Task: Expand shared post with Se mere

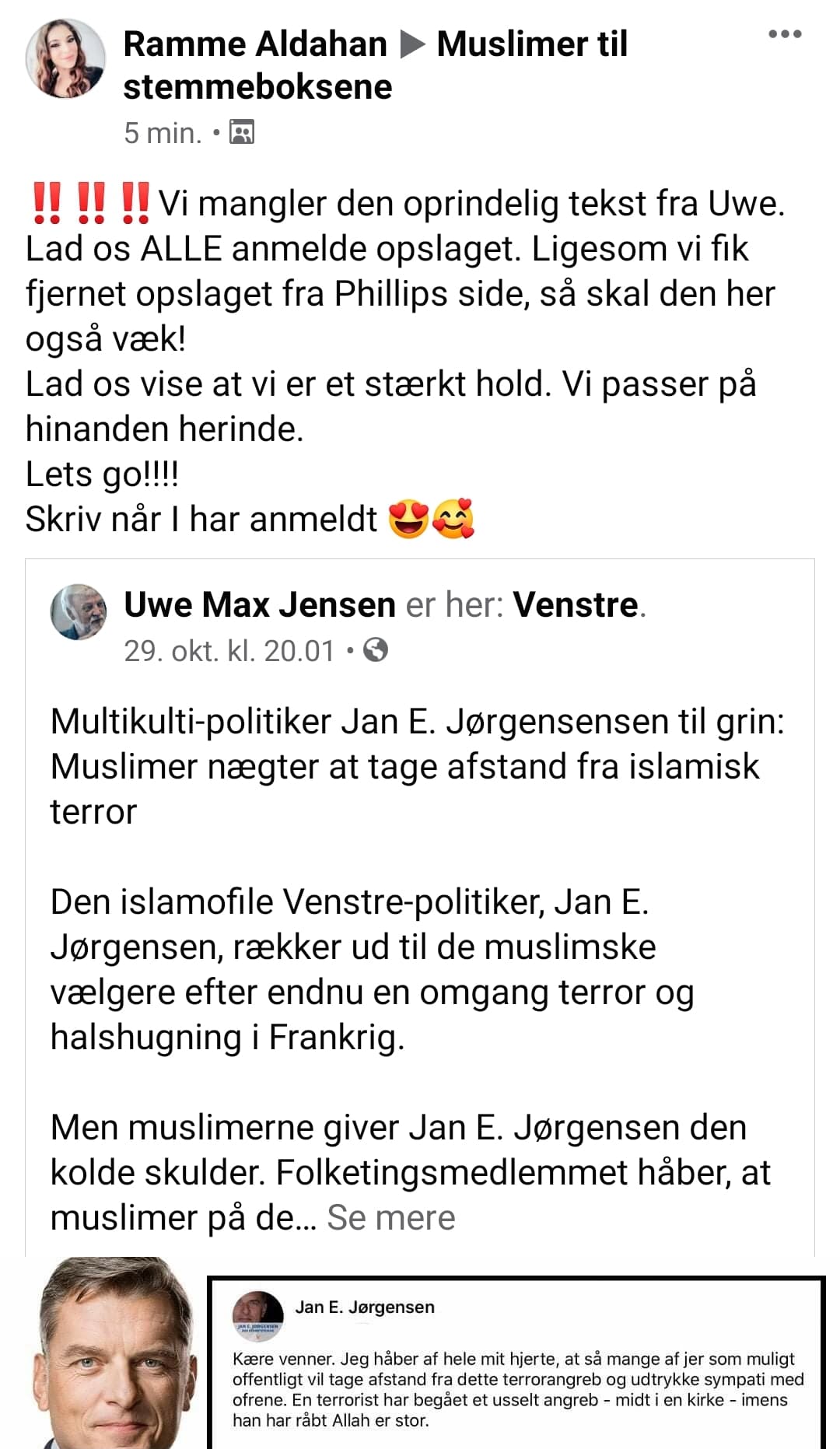Action: click(x=390, y=1217)
